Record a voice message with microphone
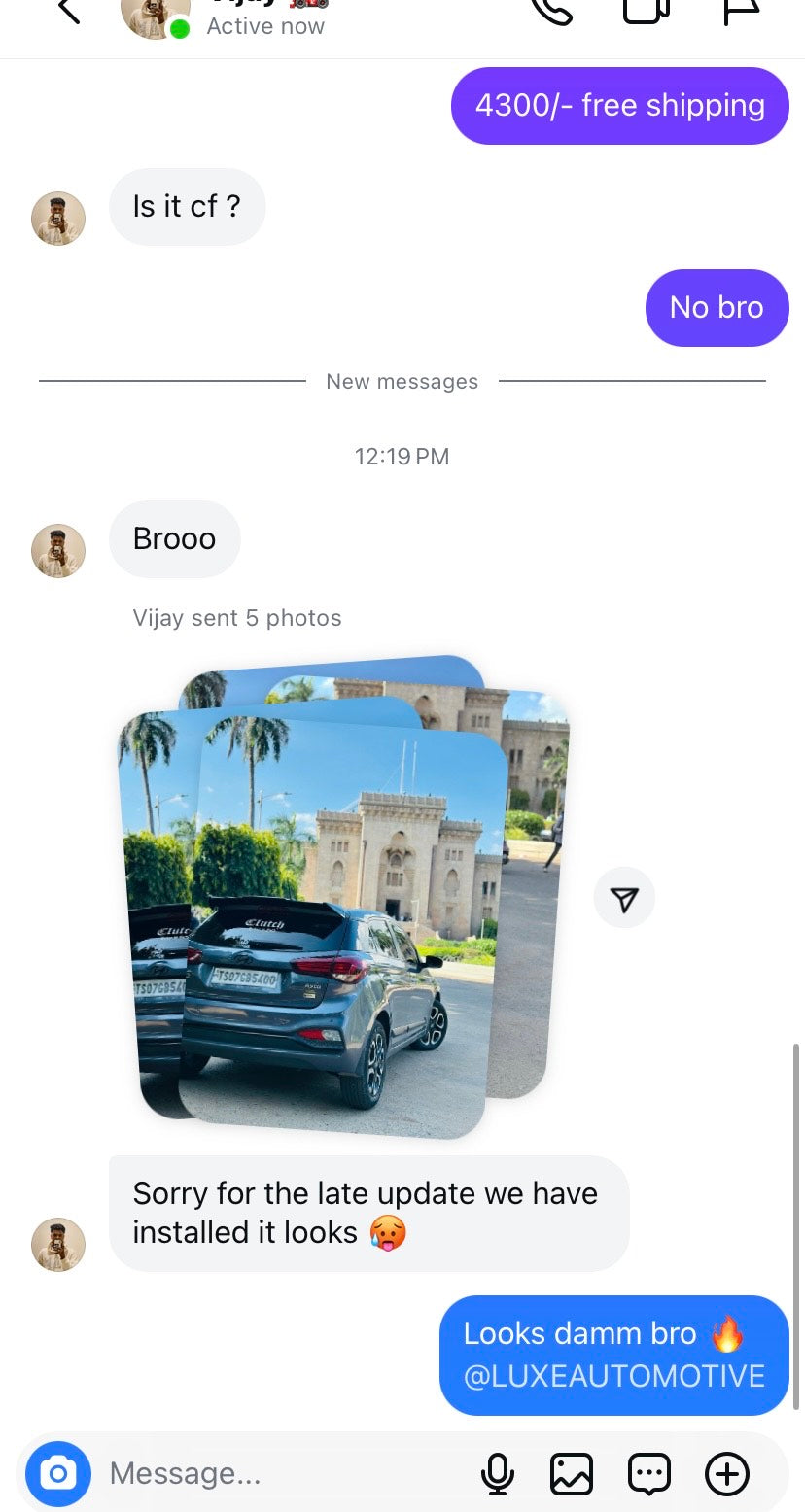The image size is (805, 1512). [498, 1474]
